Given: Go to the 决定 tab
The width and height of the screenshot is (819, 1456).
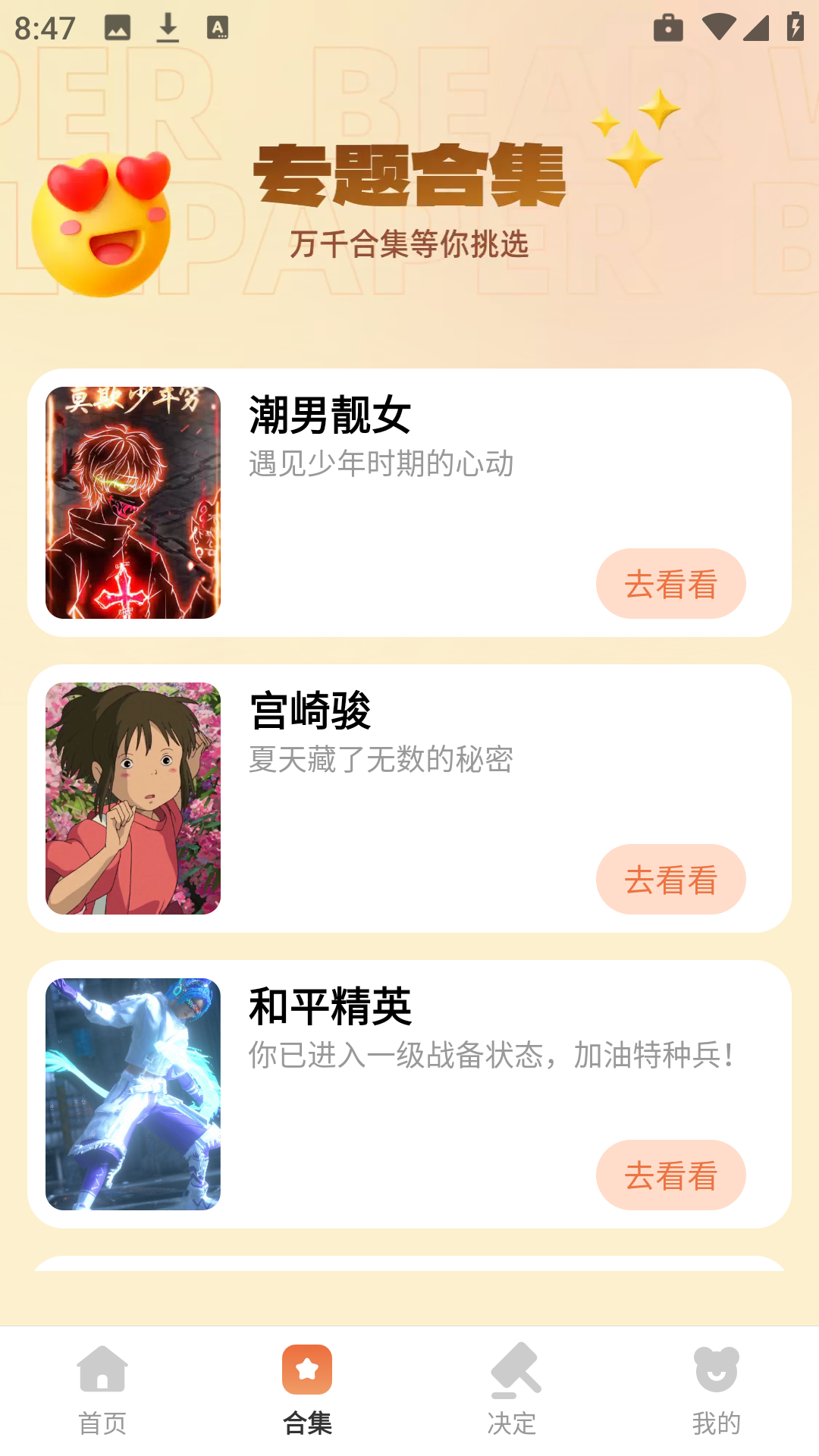Looking at the screenshot, I should tap(512, 1389).
